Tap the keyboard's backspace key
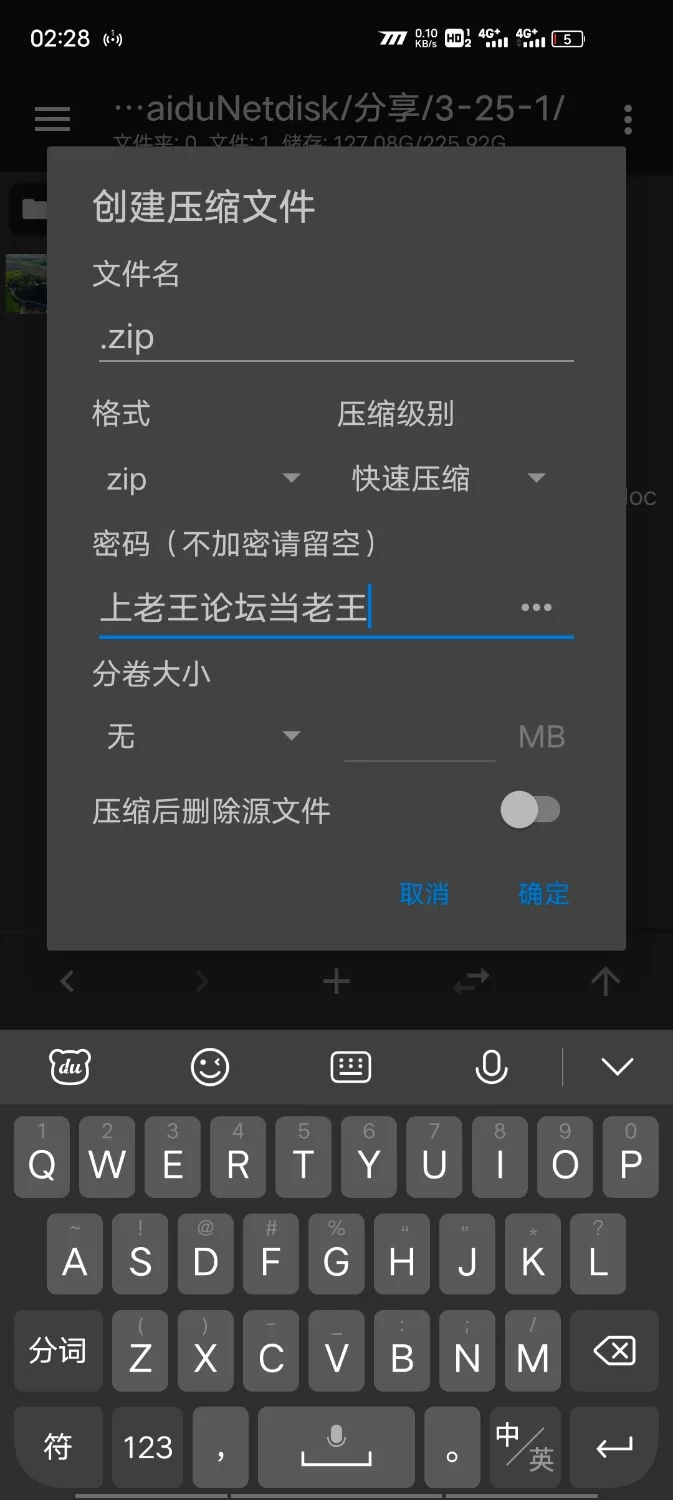The image size is (673, 1500). 614,1353
